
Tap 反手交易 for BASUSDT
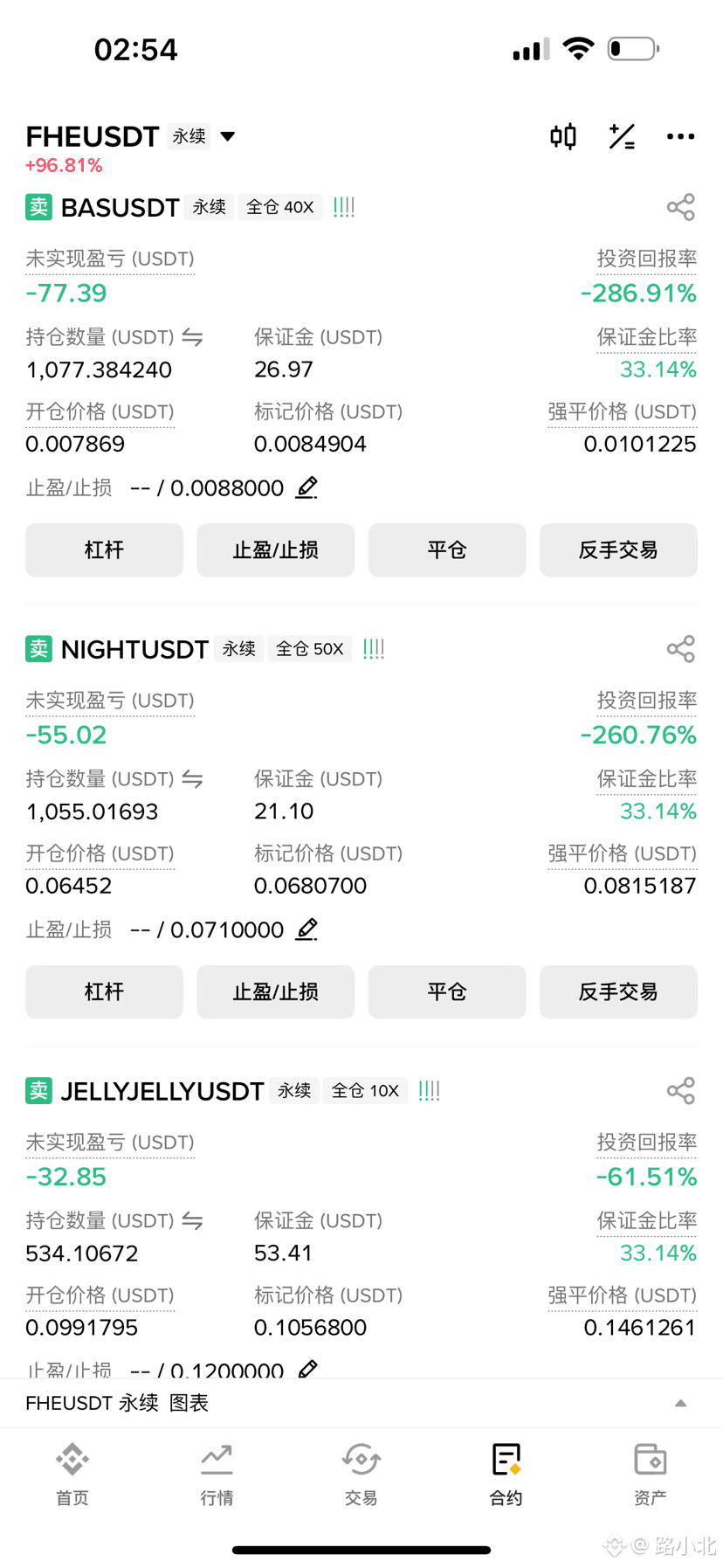(618, 550)
